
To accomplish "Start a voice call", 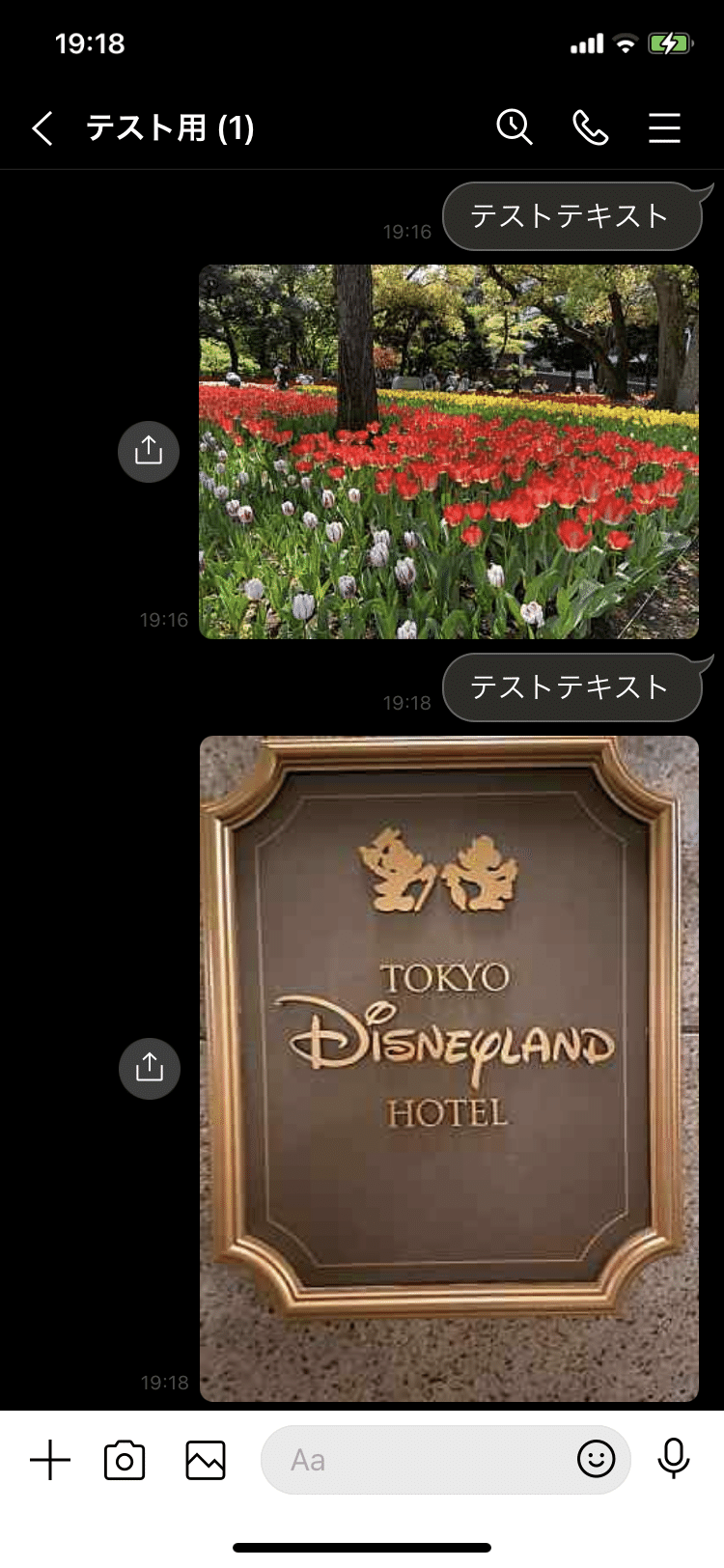I will [590, 127].
